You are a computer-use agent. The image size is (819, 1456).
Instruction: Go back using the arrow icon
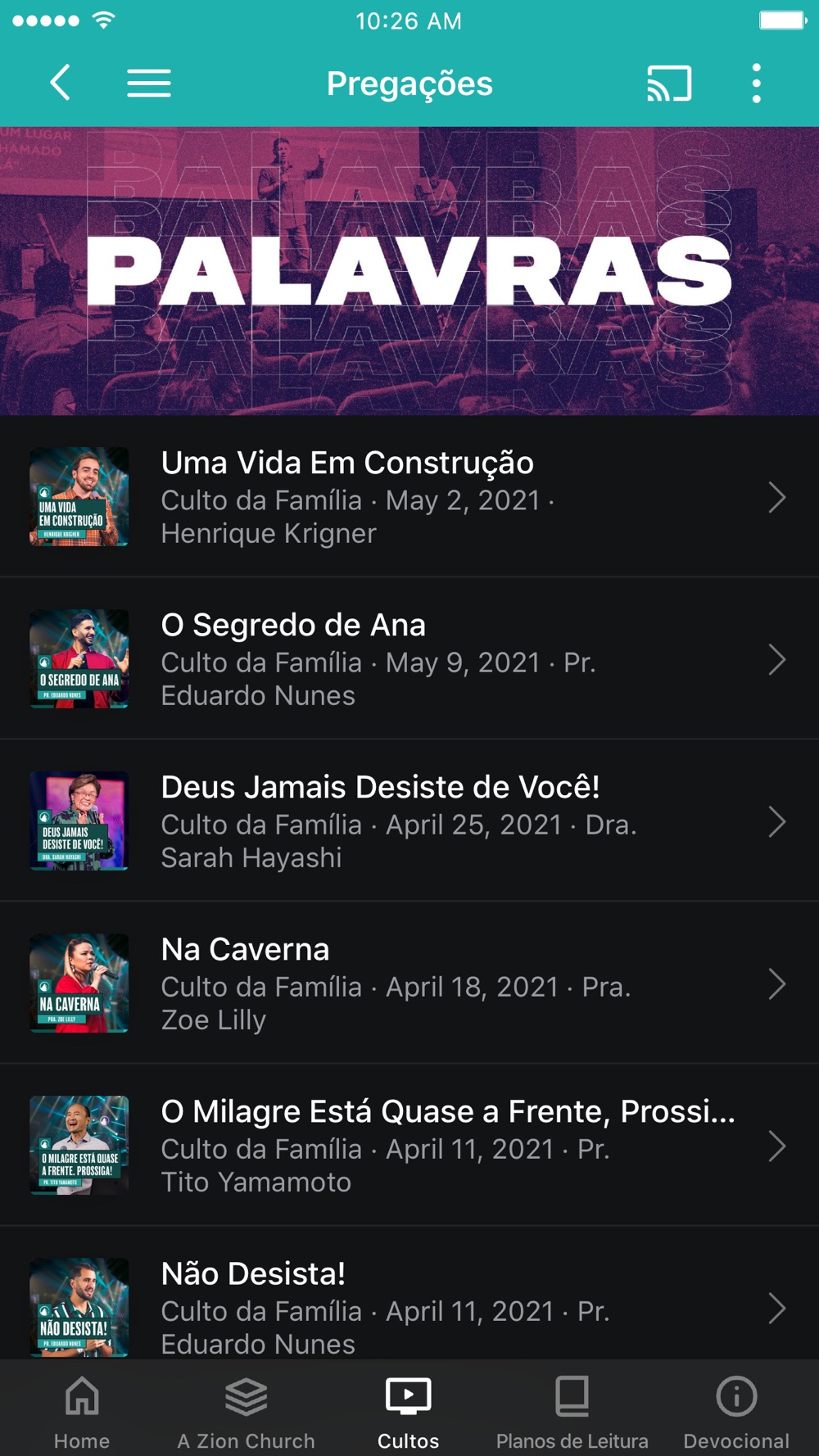pyautogui.click(x=60, y=83)
